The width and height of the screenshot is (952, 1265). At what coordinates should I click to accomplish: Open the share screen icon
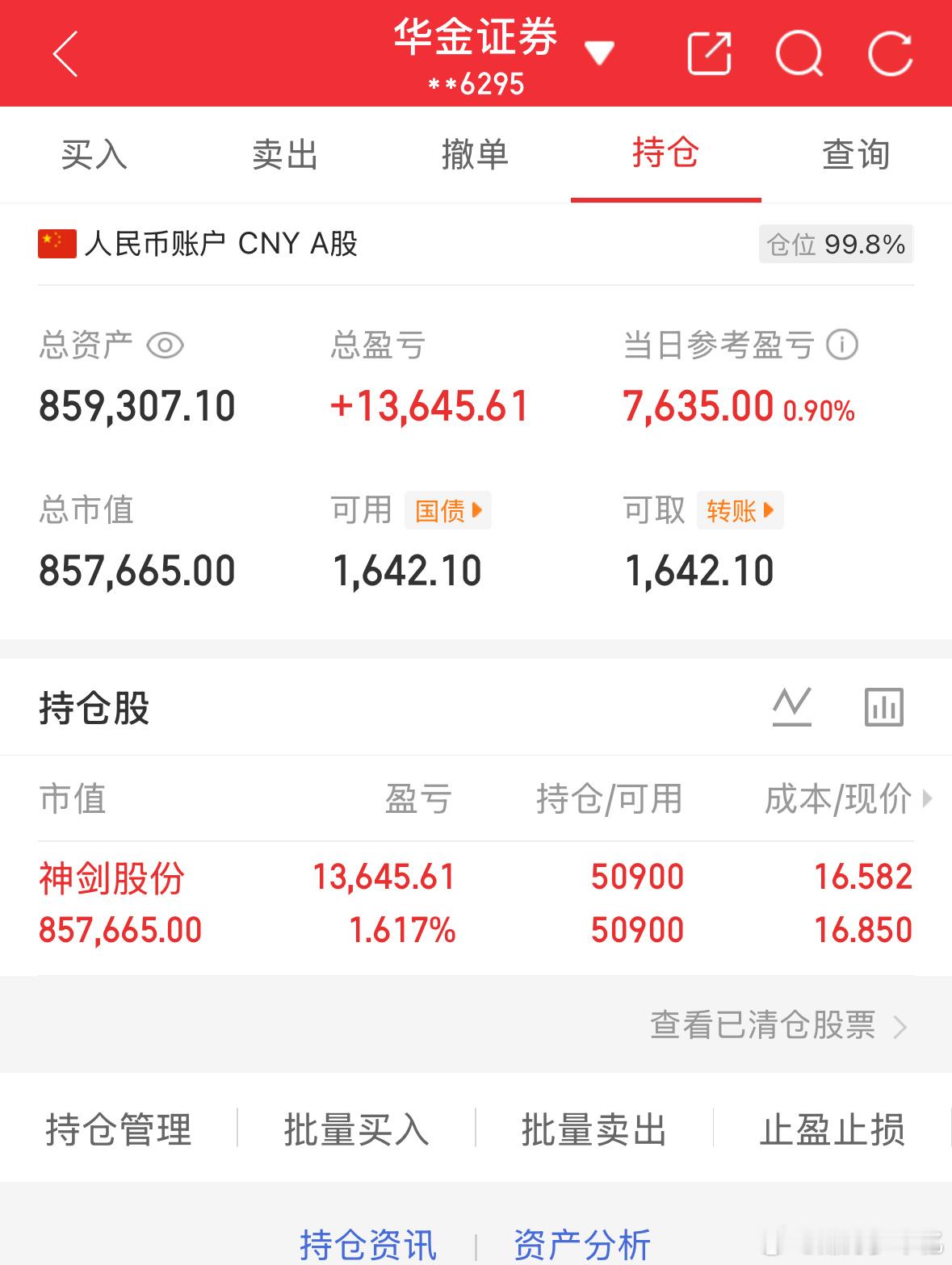tap(709, 52)
